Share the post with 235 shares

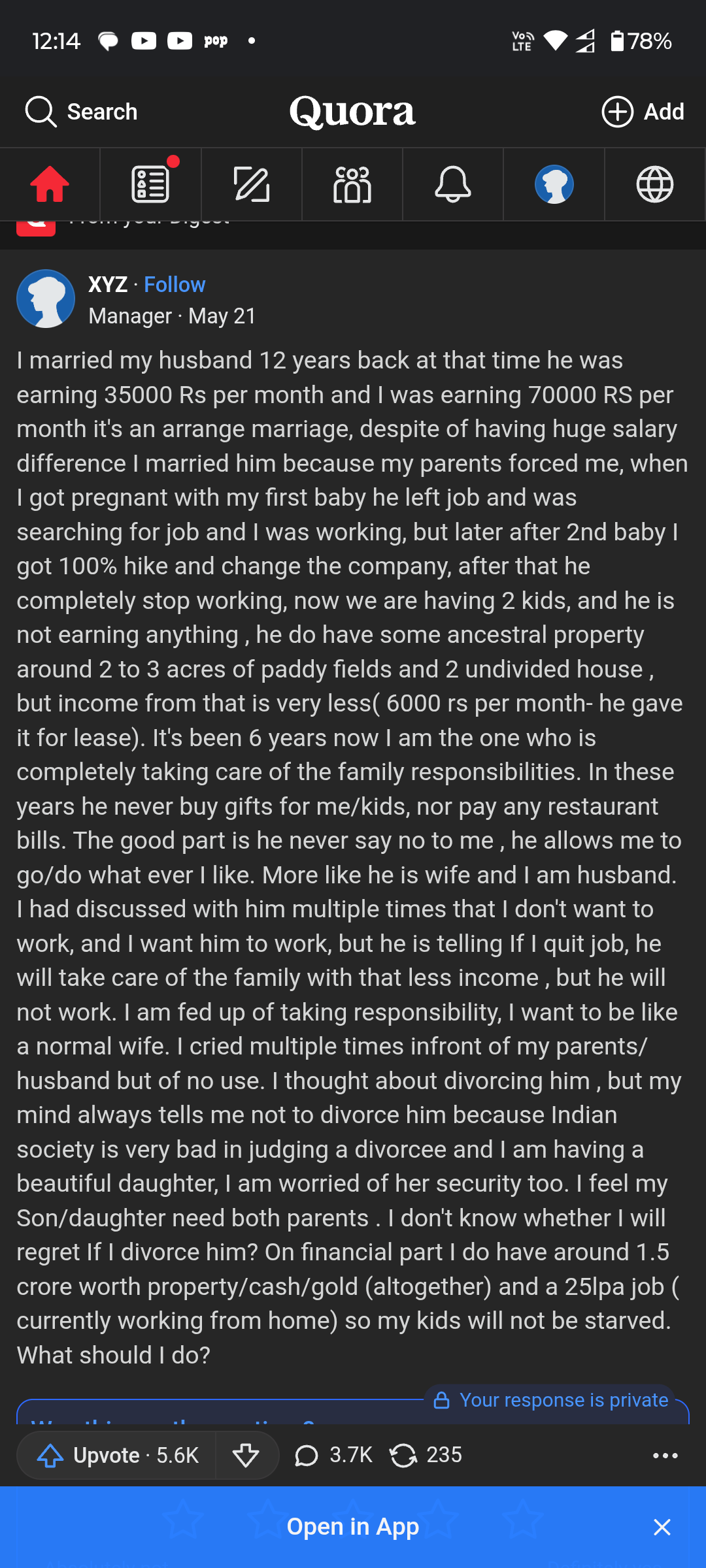click(x=426, y=1455)
